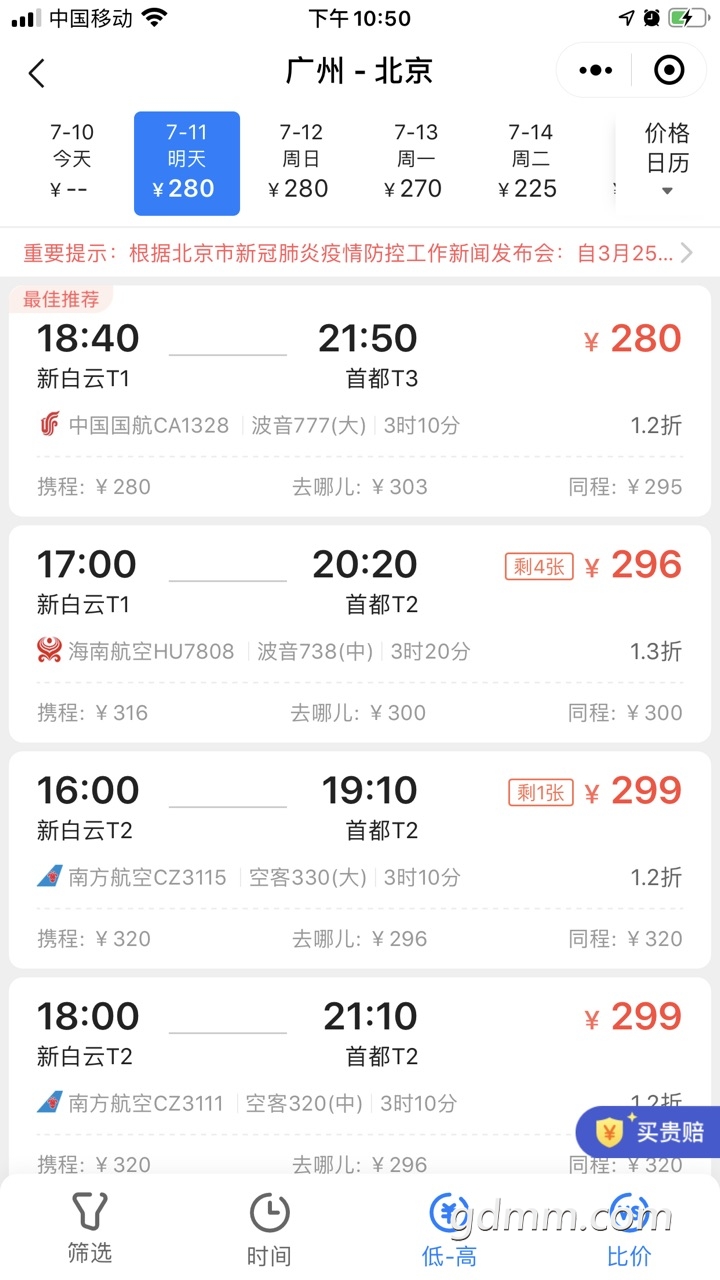Select the 南方航空CZ3115 flight at 16:00
Image resolution: width=720 pixels, height=1280 pixels.
(360, 859)
